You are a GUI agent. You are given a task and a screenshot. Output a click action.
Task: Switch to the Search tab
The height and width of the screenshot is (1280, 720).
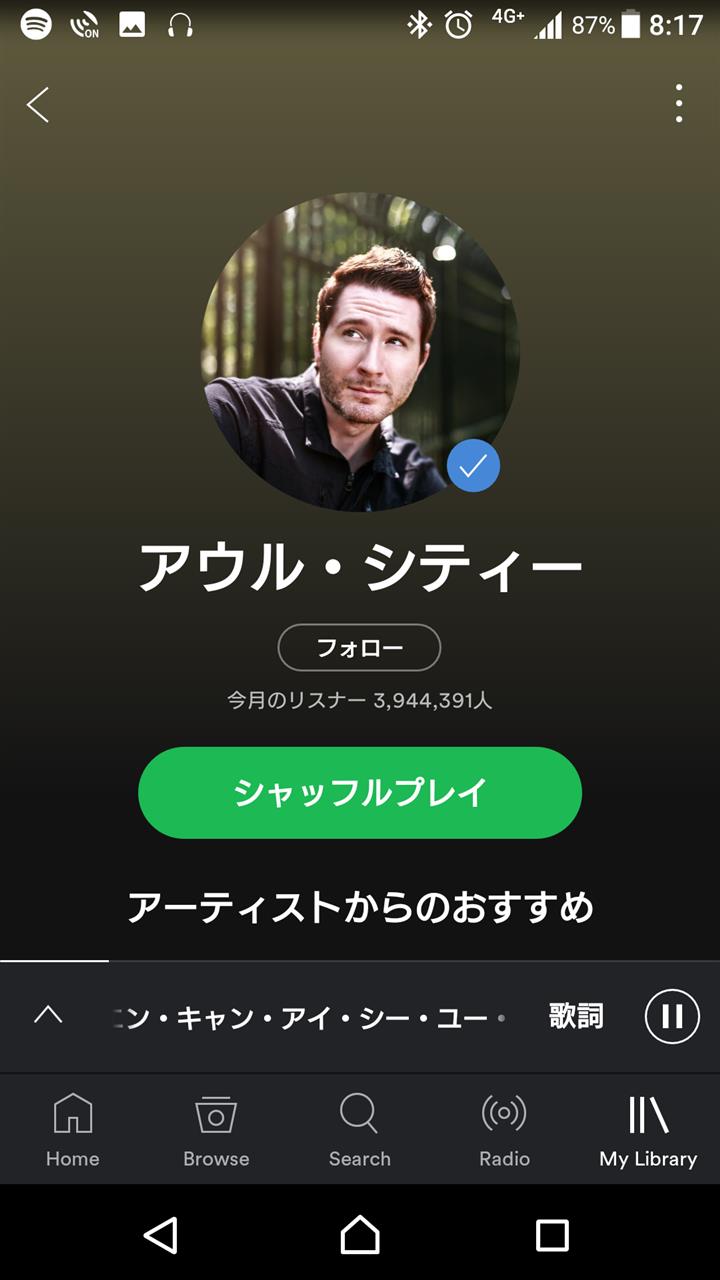click(360, 1130)
